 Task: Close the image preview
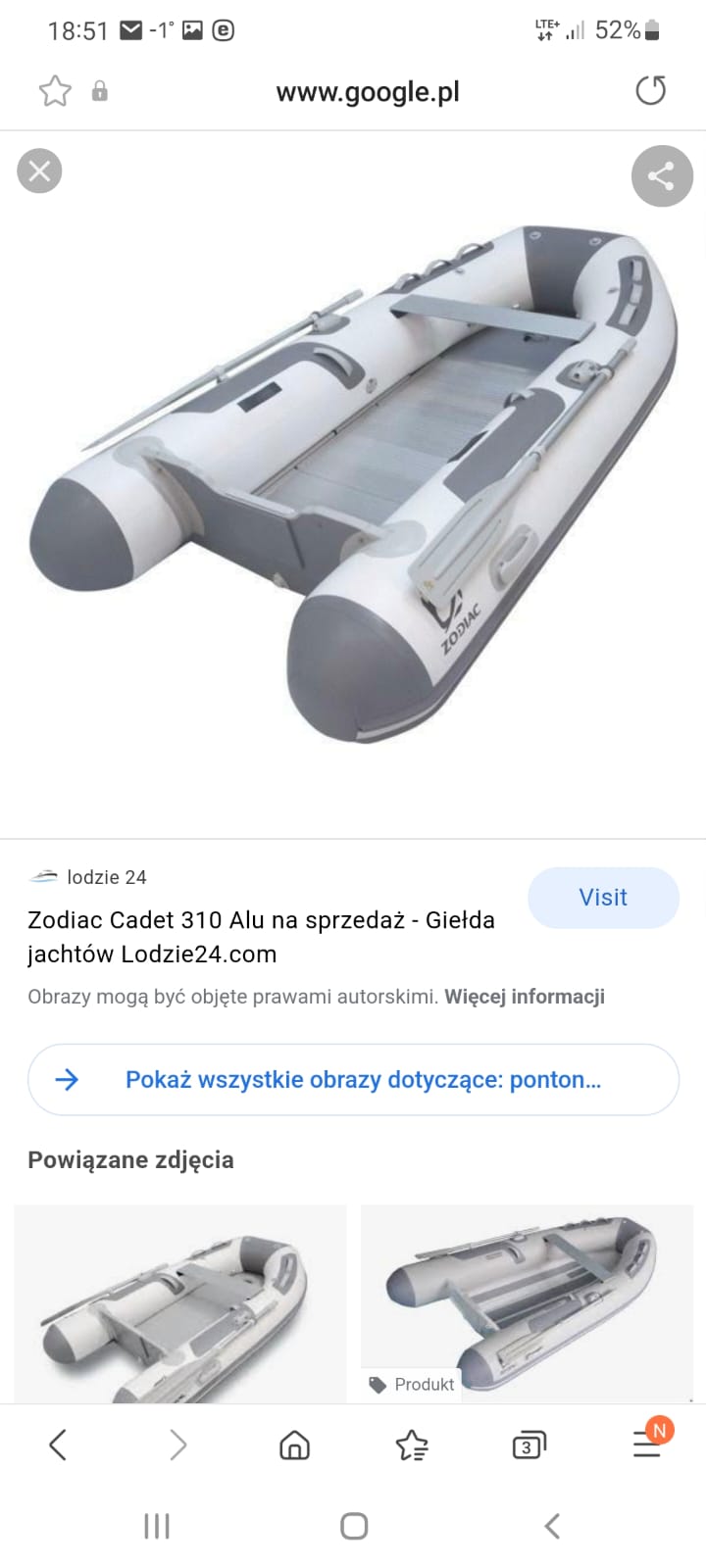click(x=39, y=171)
